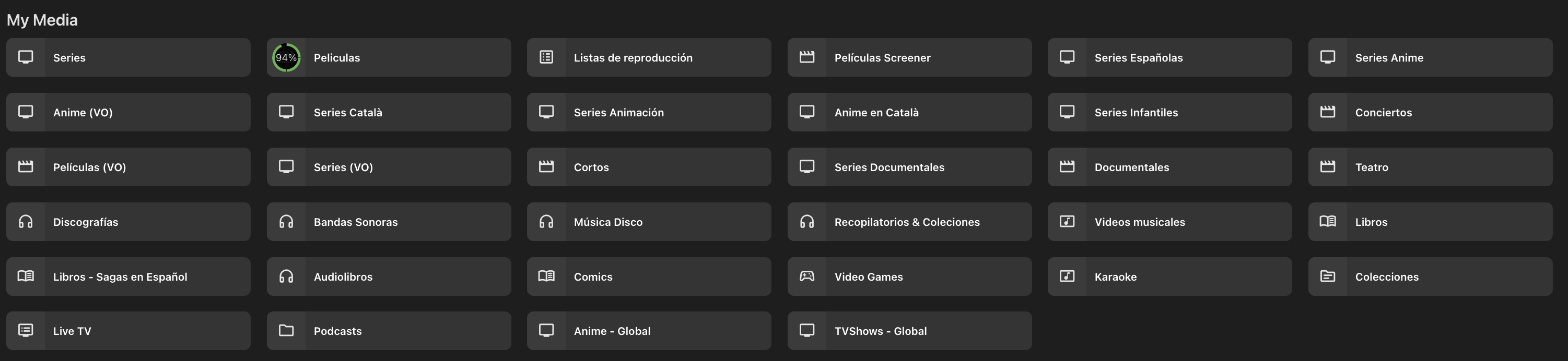Screen dimensions: 1568x361
Task: Go to Series Españolas
Action: 1169,58
